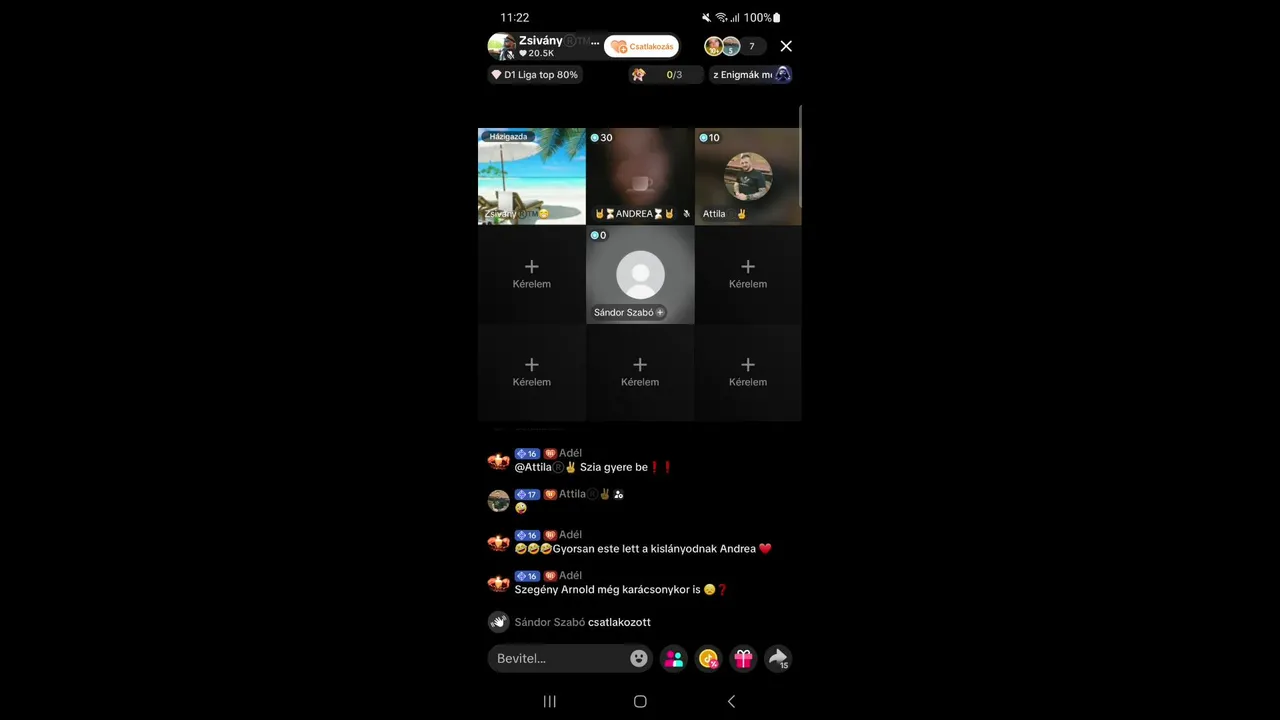The image size is (1280, 720).
Task: Tap the Bevitel comment input field
Action: pos(555,658)
